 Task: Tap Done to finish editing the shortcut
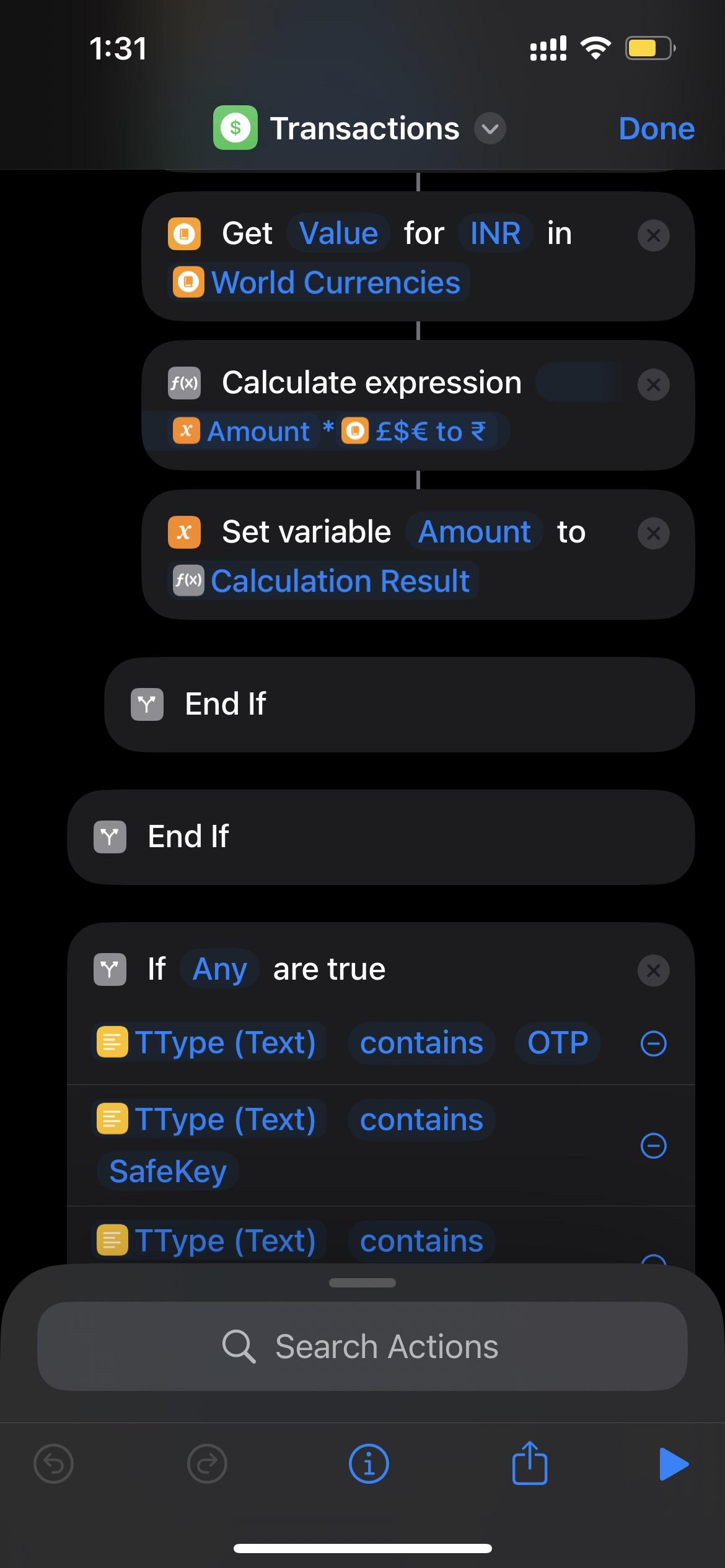(656, 129)
